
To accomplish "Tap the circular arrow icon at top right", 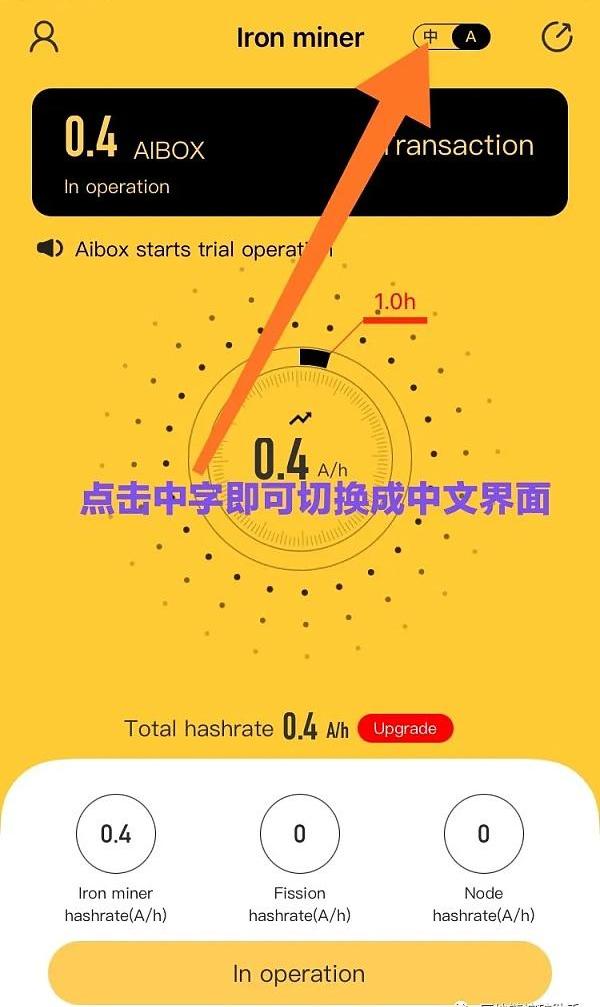I will click(x=556, y=38).
